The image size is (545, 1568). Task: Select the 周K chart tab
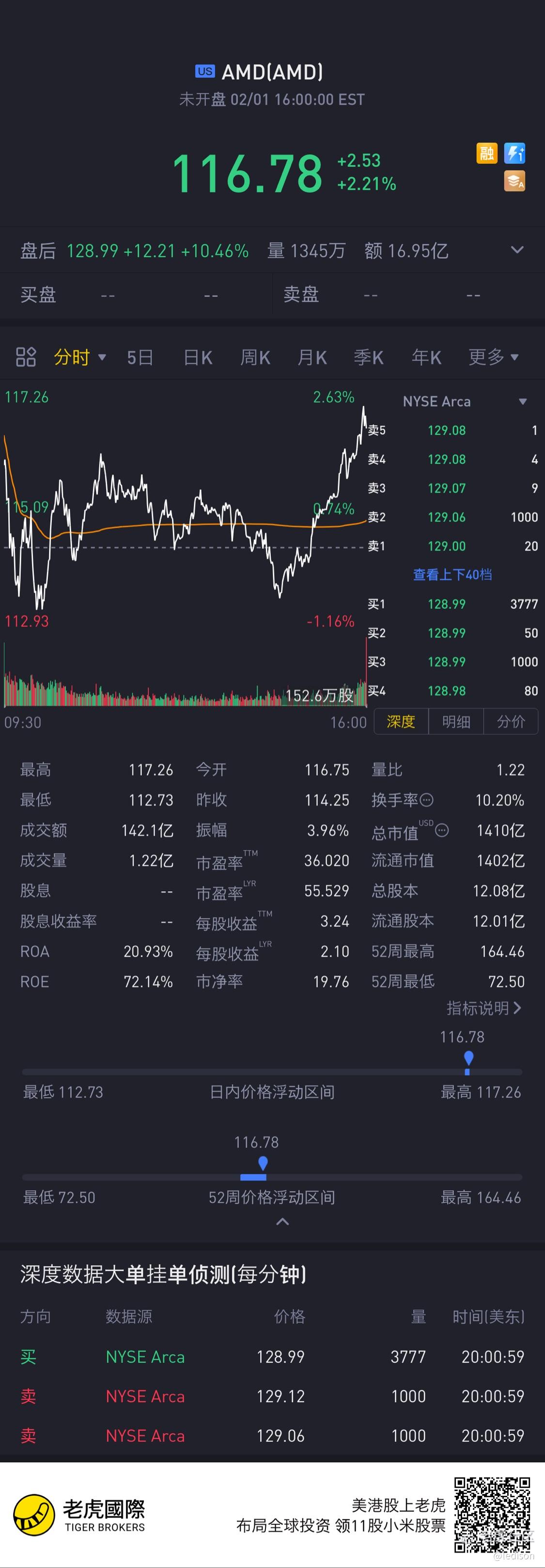tap(255, 357)
